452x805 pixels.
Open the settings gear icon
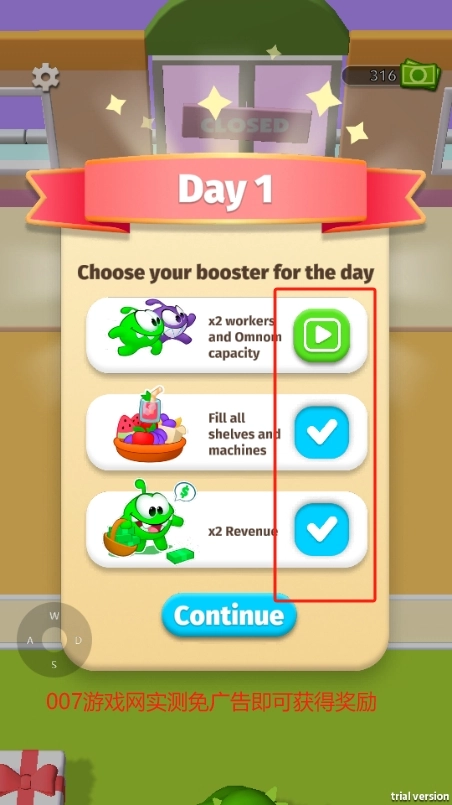tap(46, 77)
